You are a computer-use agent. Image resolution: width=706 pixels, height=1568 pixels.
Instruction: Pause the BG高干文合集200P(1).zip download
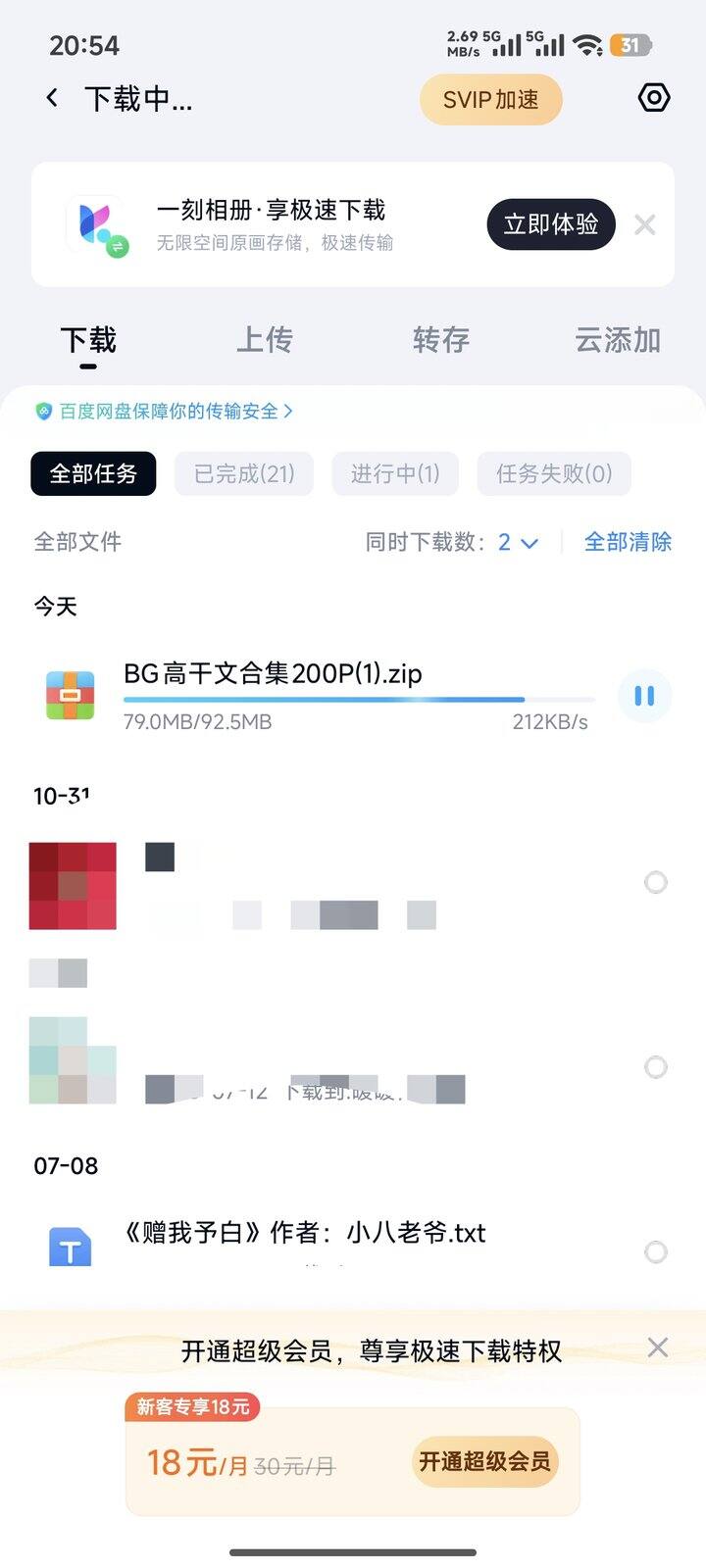point(644,696)
